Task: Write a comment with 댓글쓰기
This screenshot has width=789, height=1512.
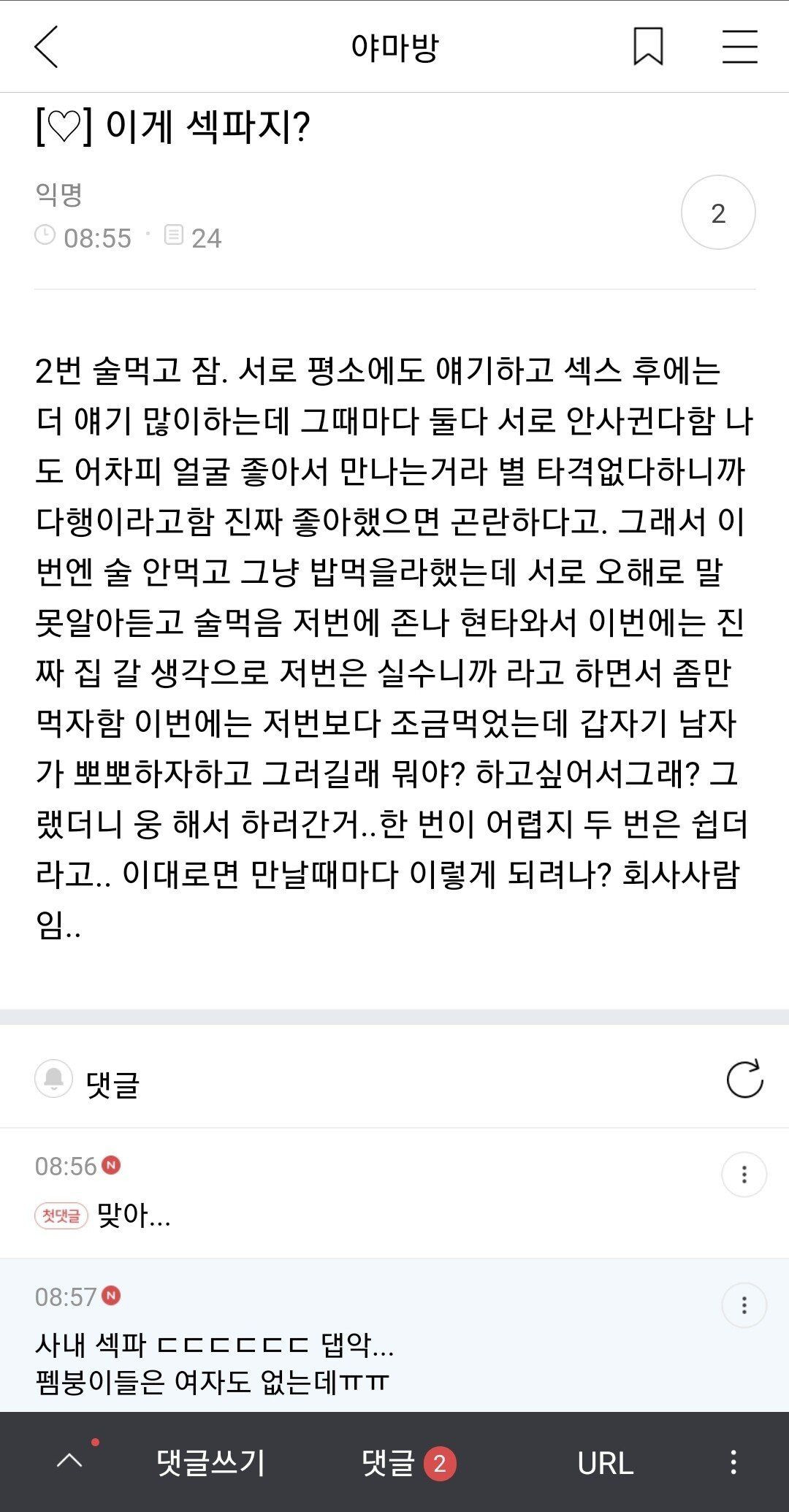Action: click(210, 1463)
